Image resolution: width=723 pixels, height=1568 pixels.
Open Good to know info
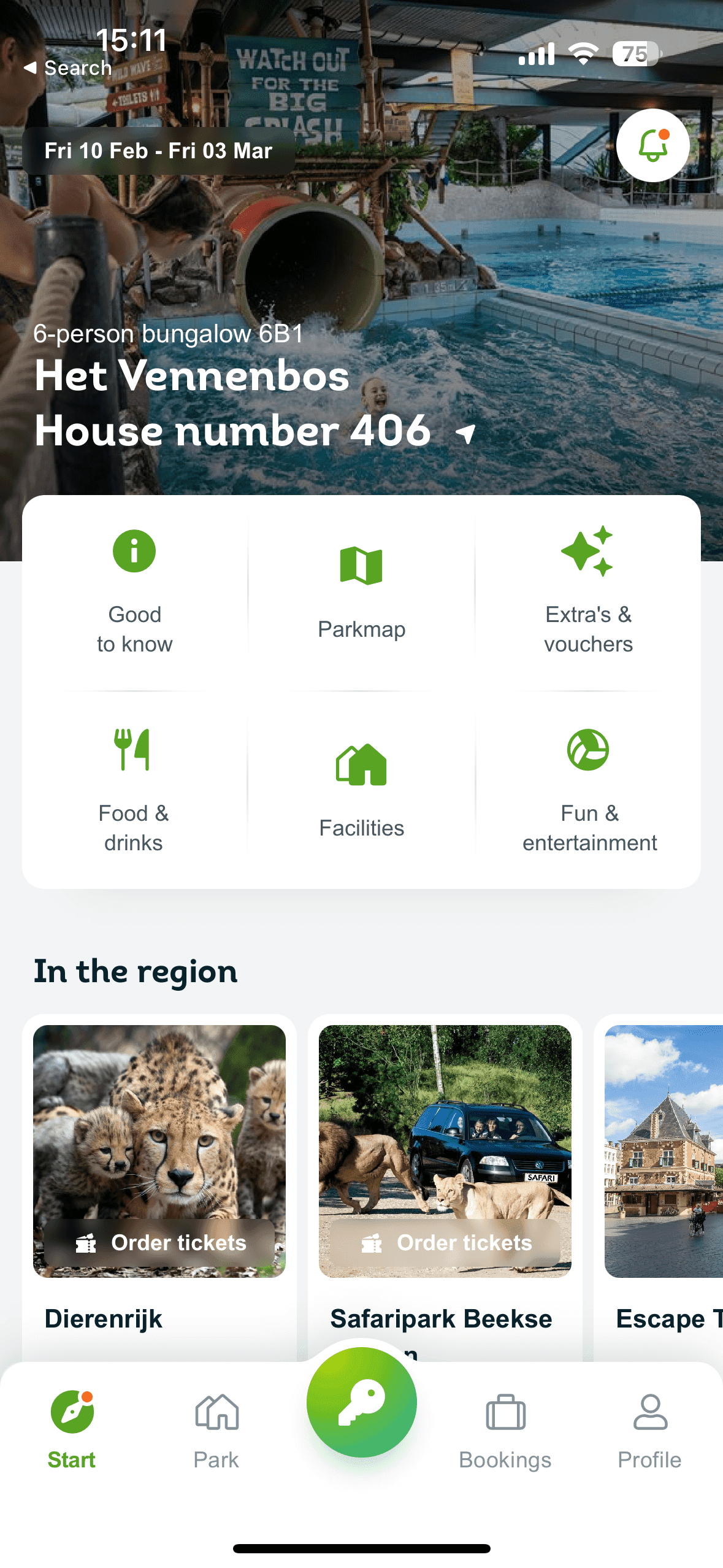(134, 591)
